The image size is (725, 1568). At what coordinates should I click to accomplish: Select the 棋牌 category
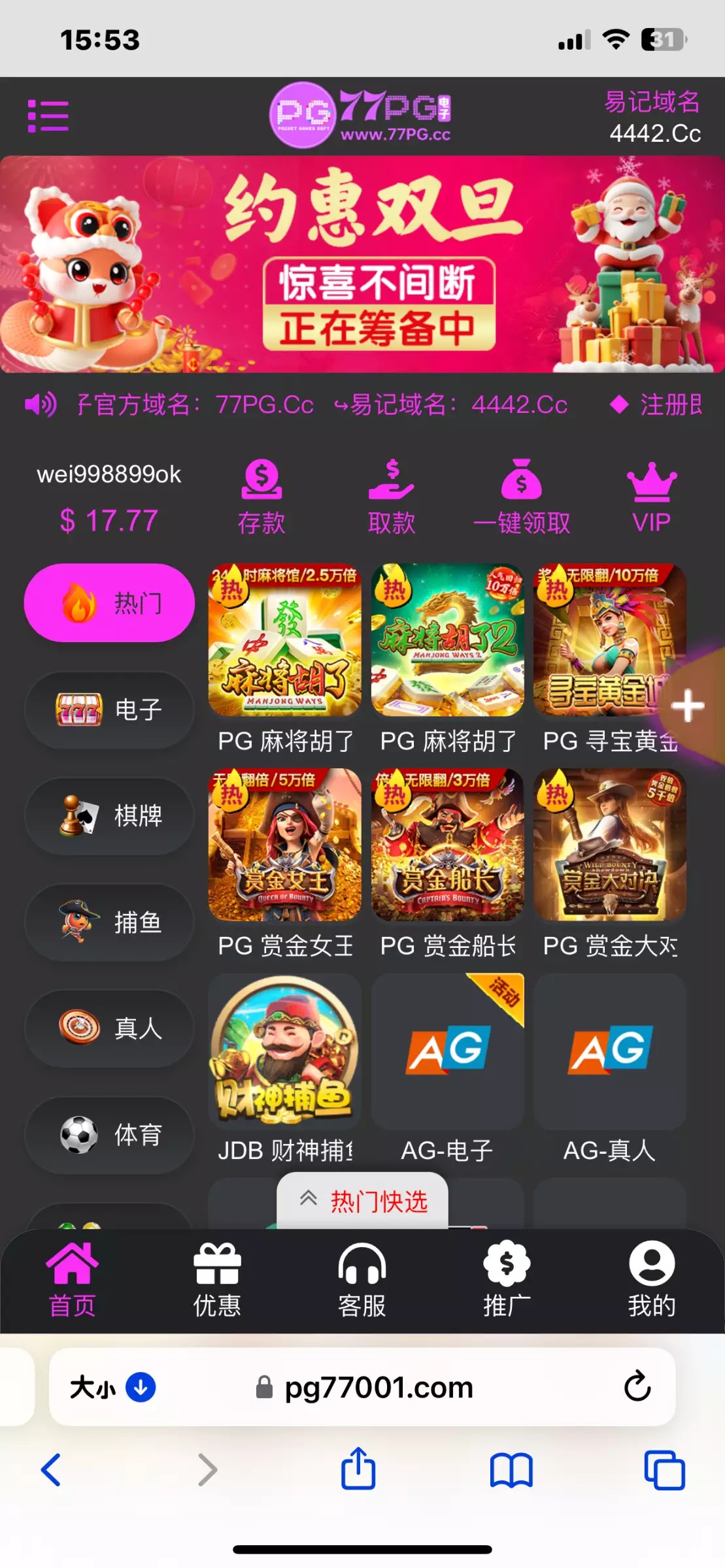pyautogui.click(x=109, y=816)
